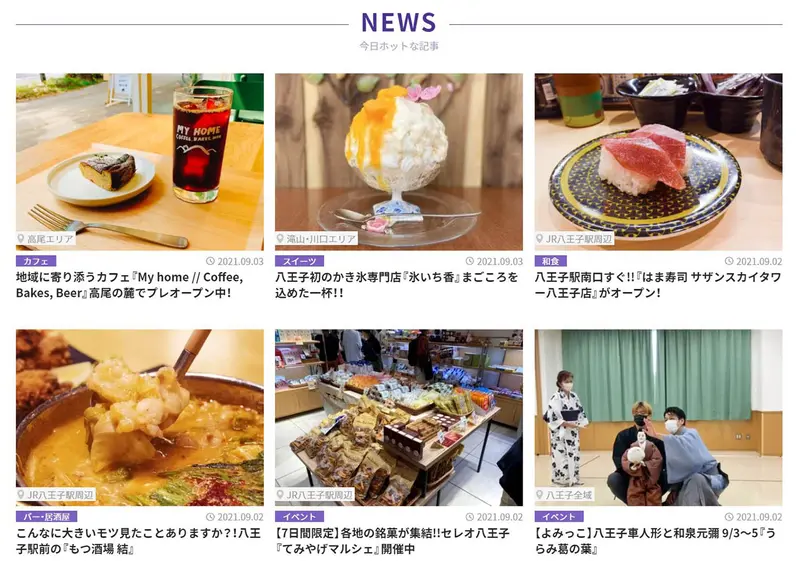
Task: Select the 和食 category tag
Action: (551, 261)
